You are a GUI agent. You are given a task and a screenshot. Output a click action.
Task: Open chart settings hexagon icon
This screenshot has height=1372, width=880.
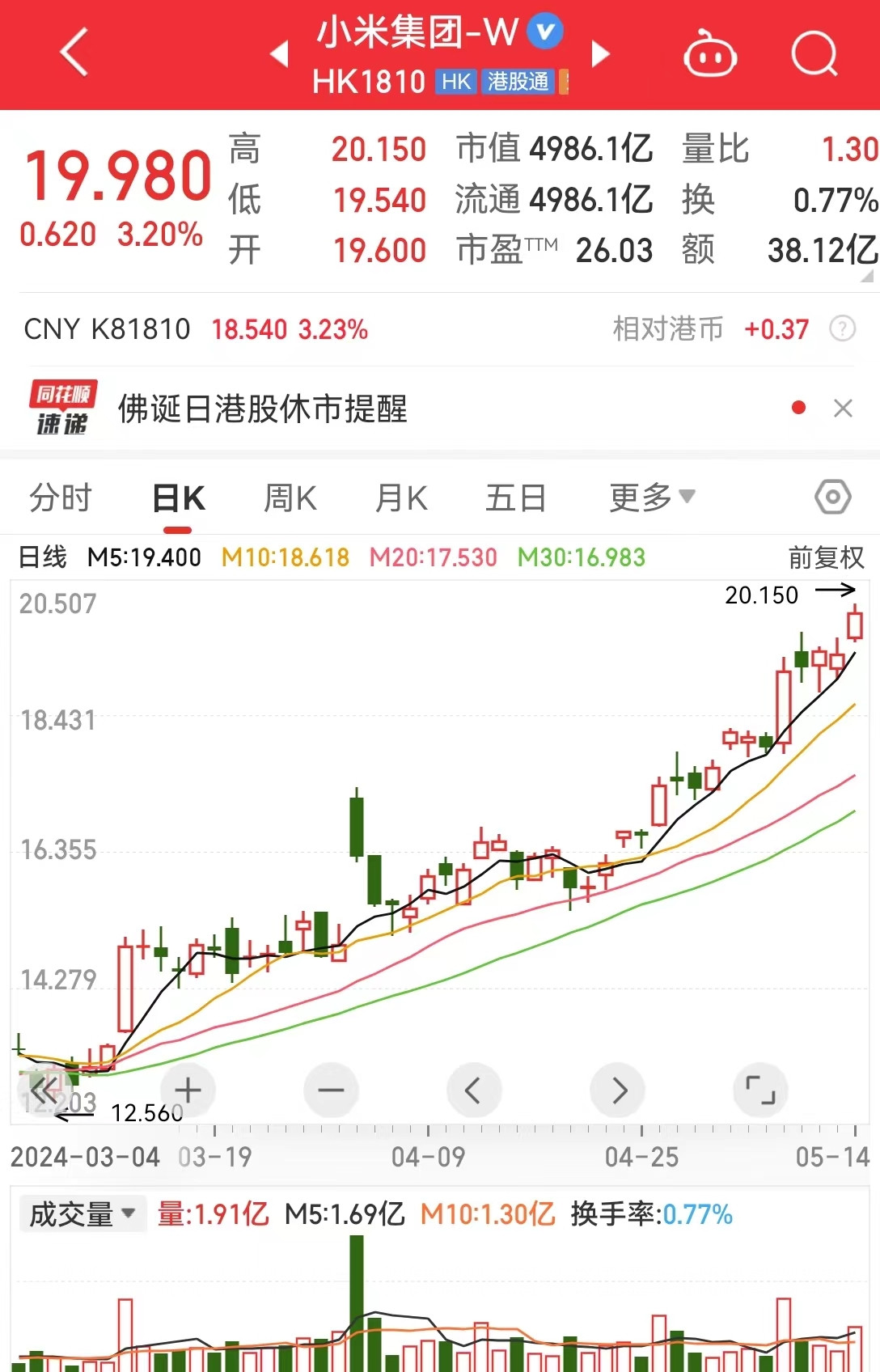coord(832,497)
